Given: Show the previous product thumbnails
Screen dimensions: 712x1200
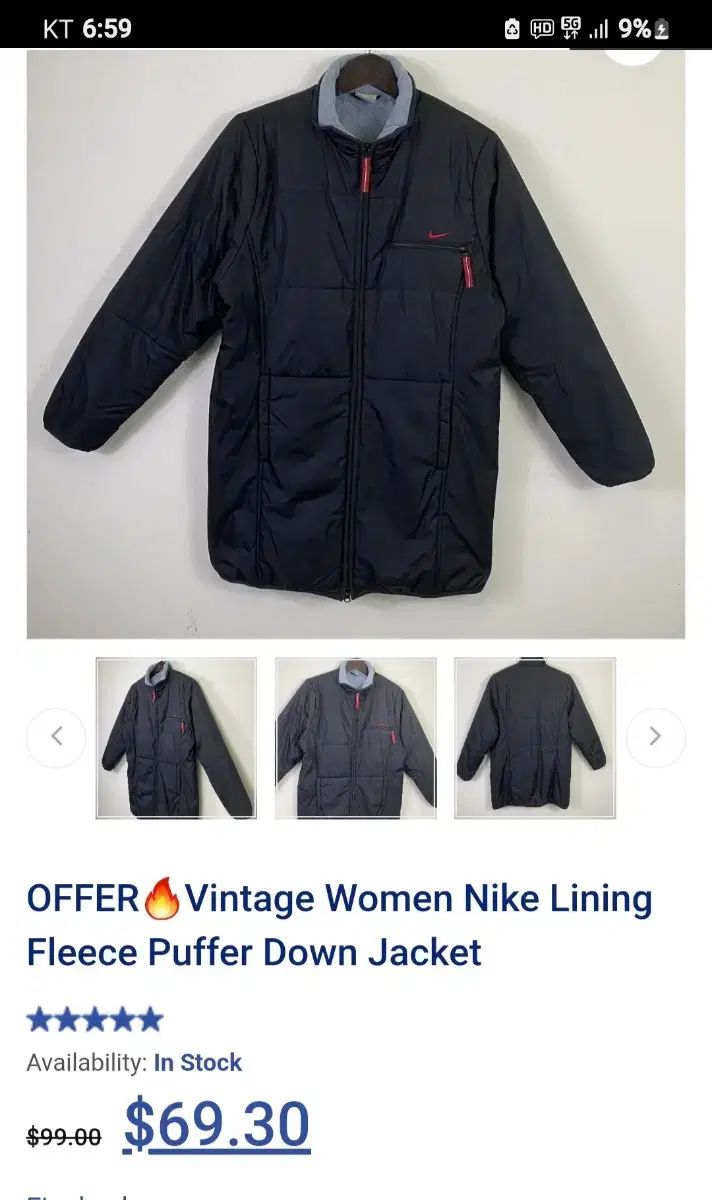Looking at the screenshot, I should click(x=56, y=738).
